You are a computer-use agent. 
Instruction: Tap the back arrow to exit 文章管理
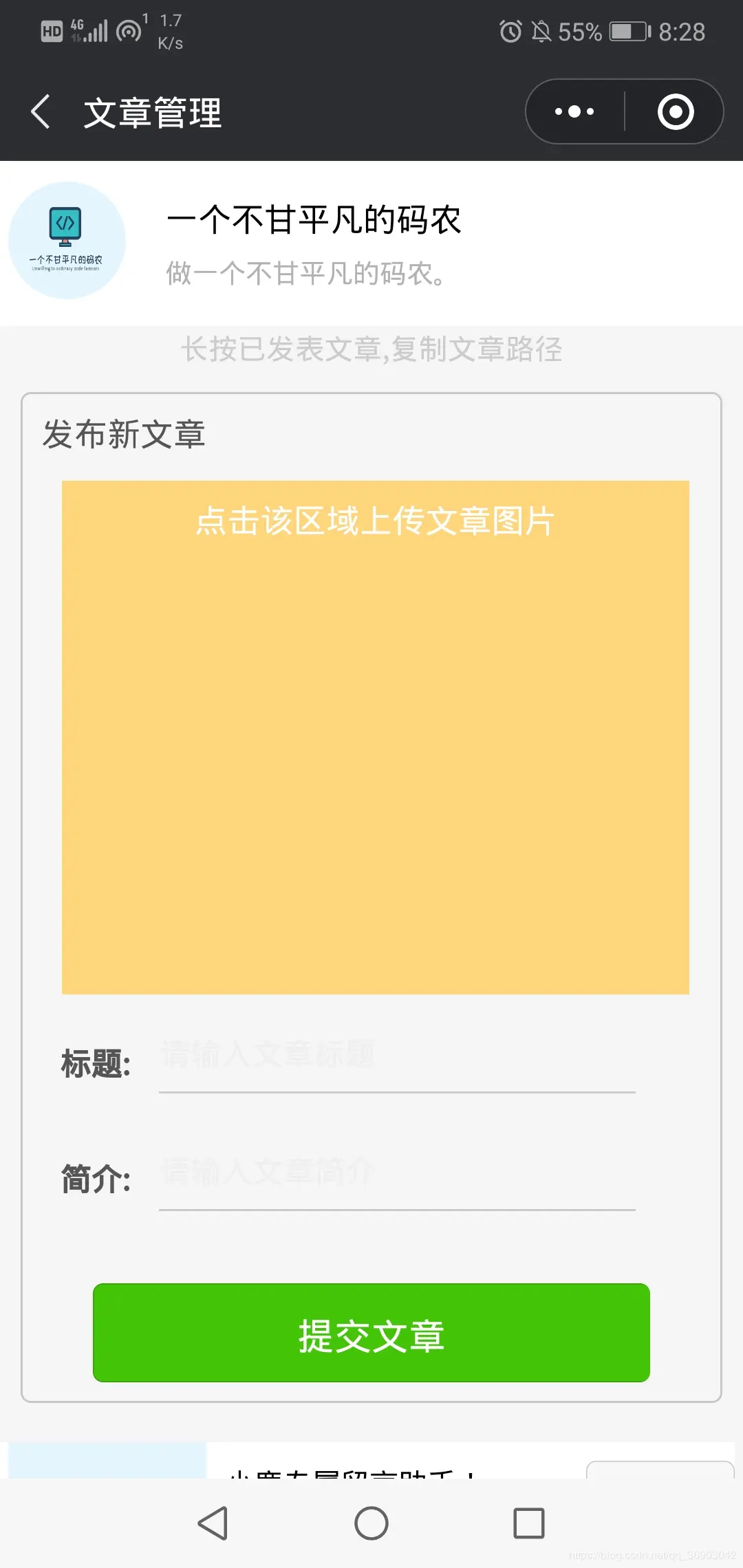(x=41, y=111)
